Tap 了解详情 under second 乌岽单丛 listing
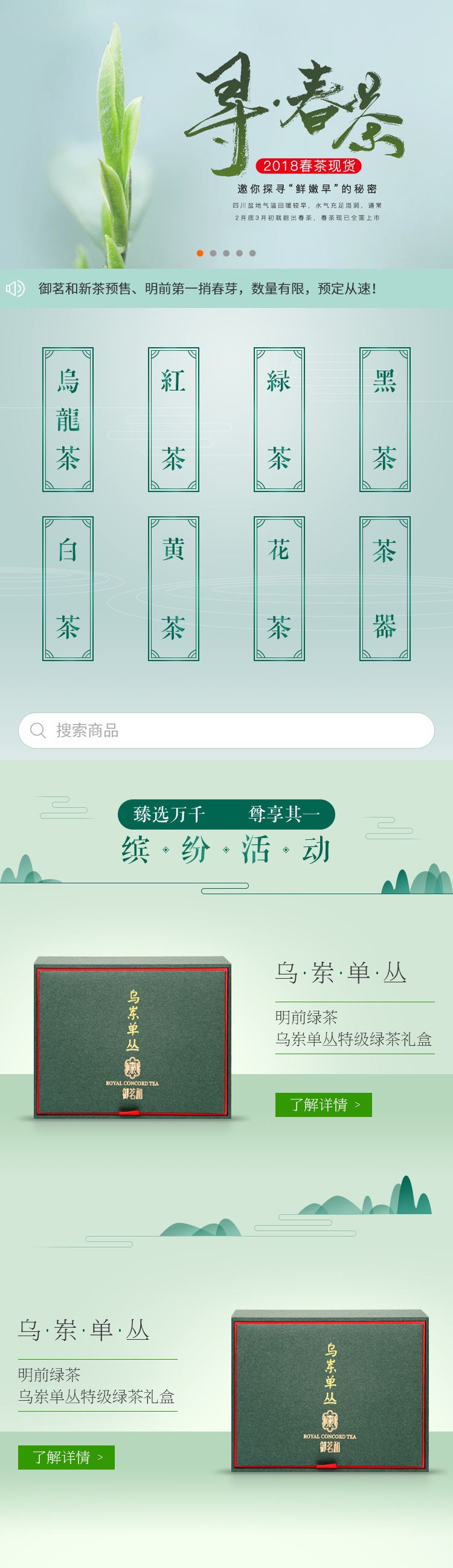Image resolution: width=453 pixels, height=1568 pixels. click(66, 1457)
